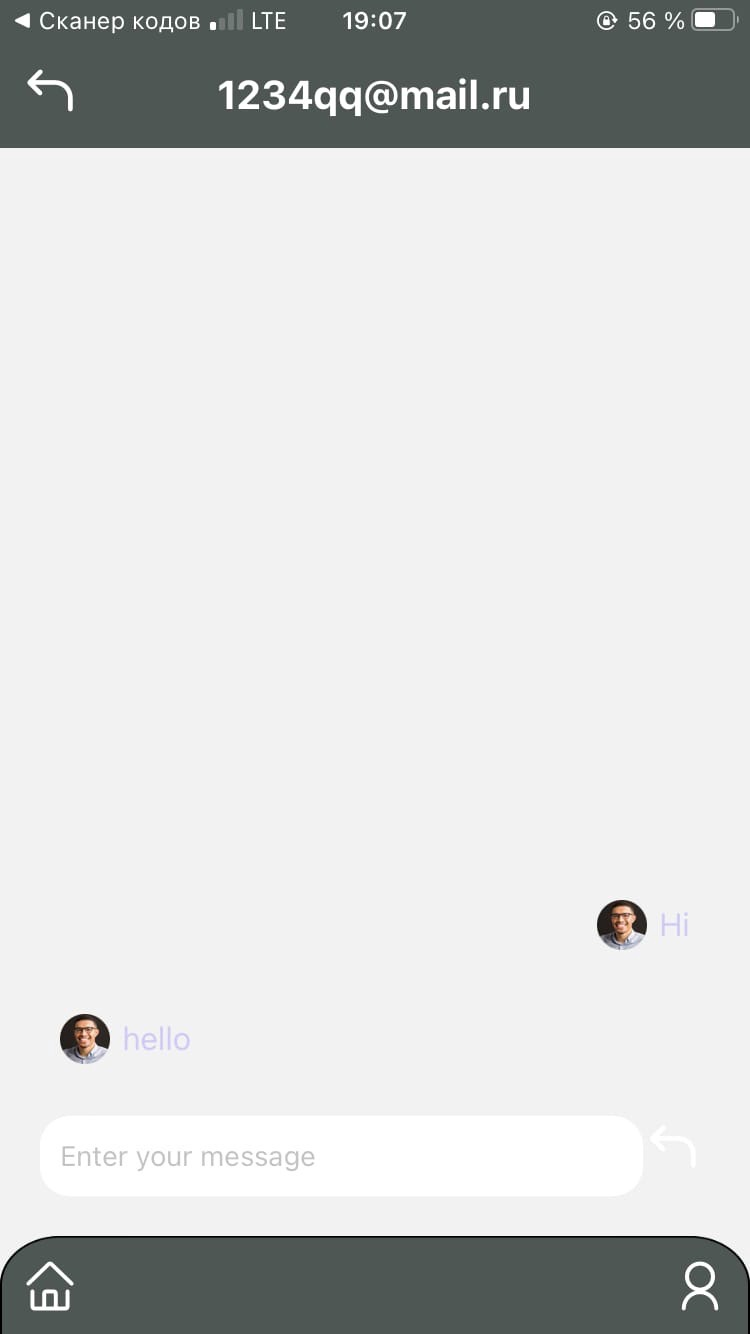
Task: Focus the Enter your message field
Action: (x=340, y=1156)
